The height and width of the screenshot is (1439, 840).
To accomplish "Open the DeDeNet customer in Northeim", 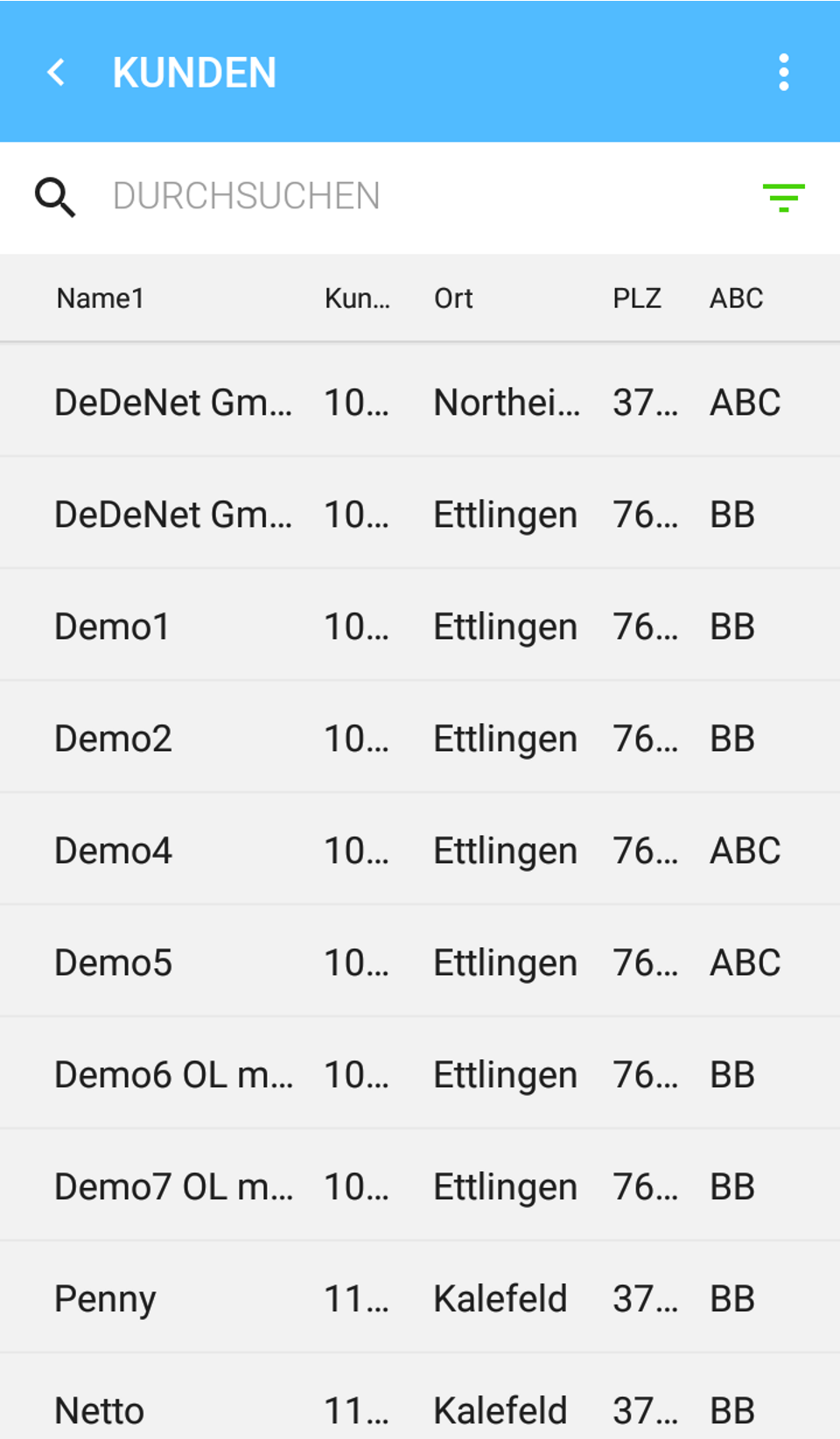I will [420, 401].
